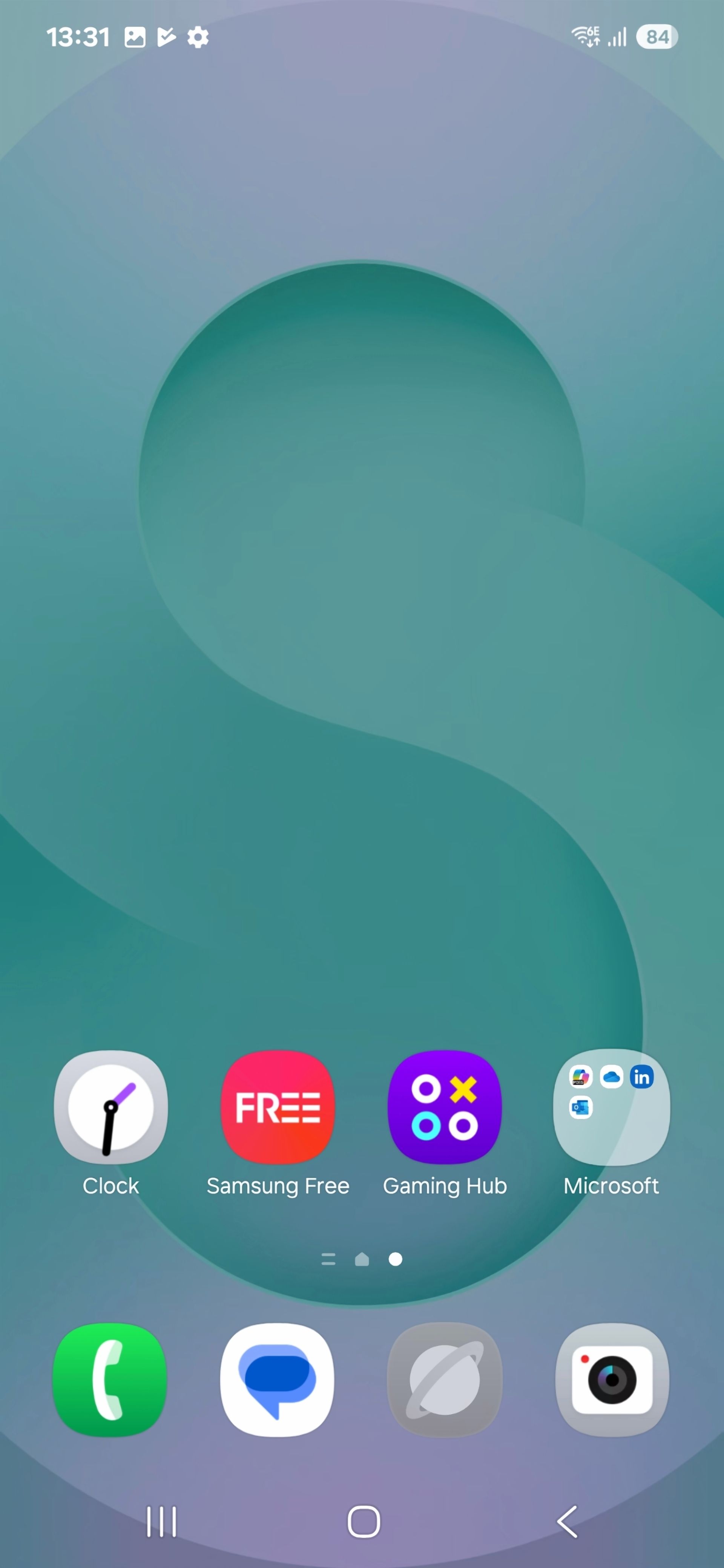724x1568 pixels.
Task: Jump to the main home page indicator
Action: 362,1259
